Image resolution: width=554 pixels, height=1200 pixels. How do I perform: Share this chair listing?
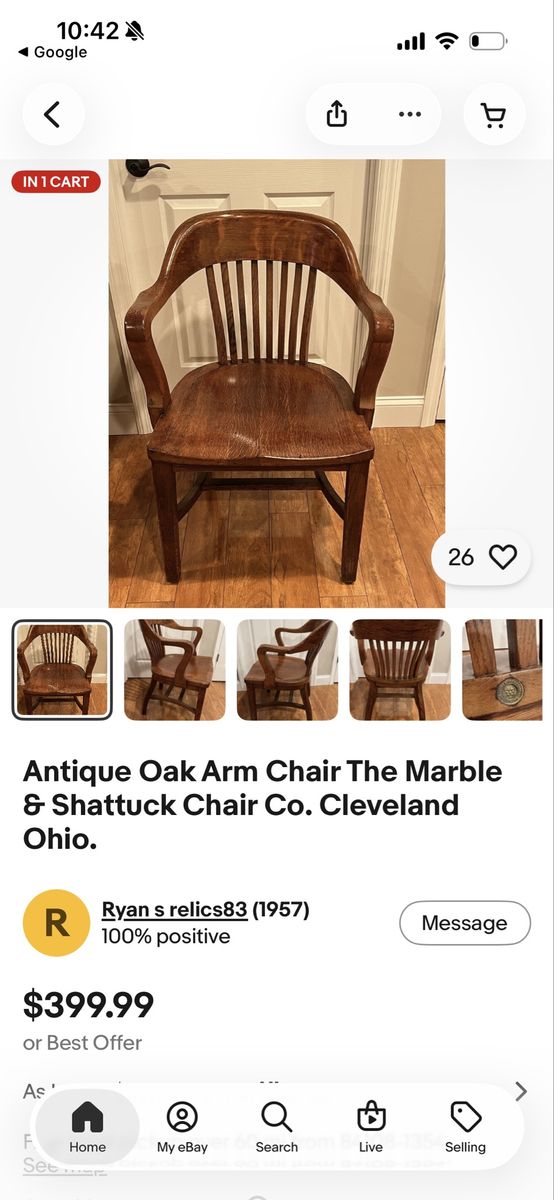pyautogui.click(x=337, y=115)
